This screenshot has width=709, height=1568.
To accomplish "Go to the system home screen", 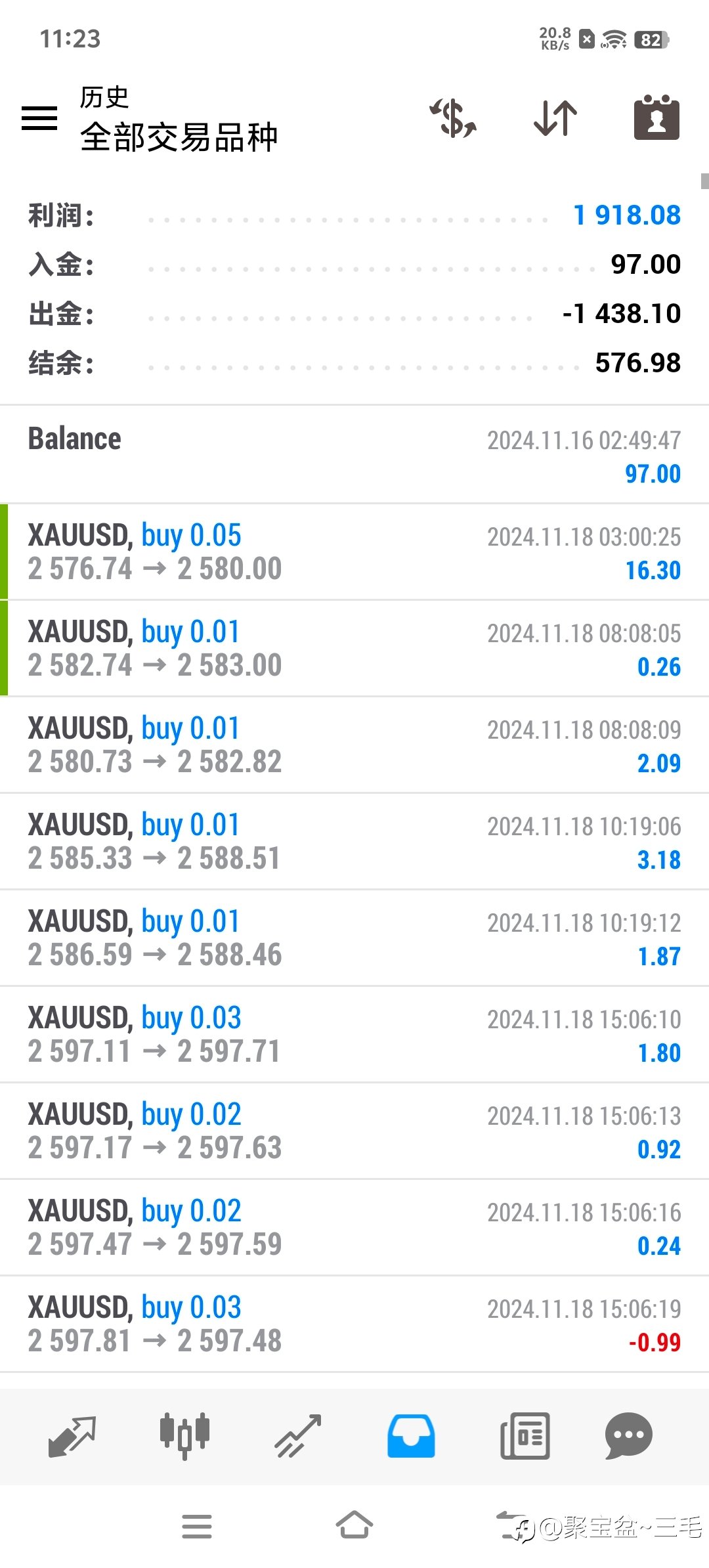I will [354, 1525].
